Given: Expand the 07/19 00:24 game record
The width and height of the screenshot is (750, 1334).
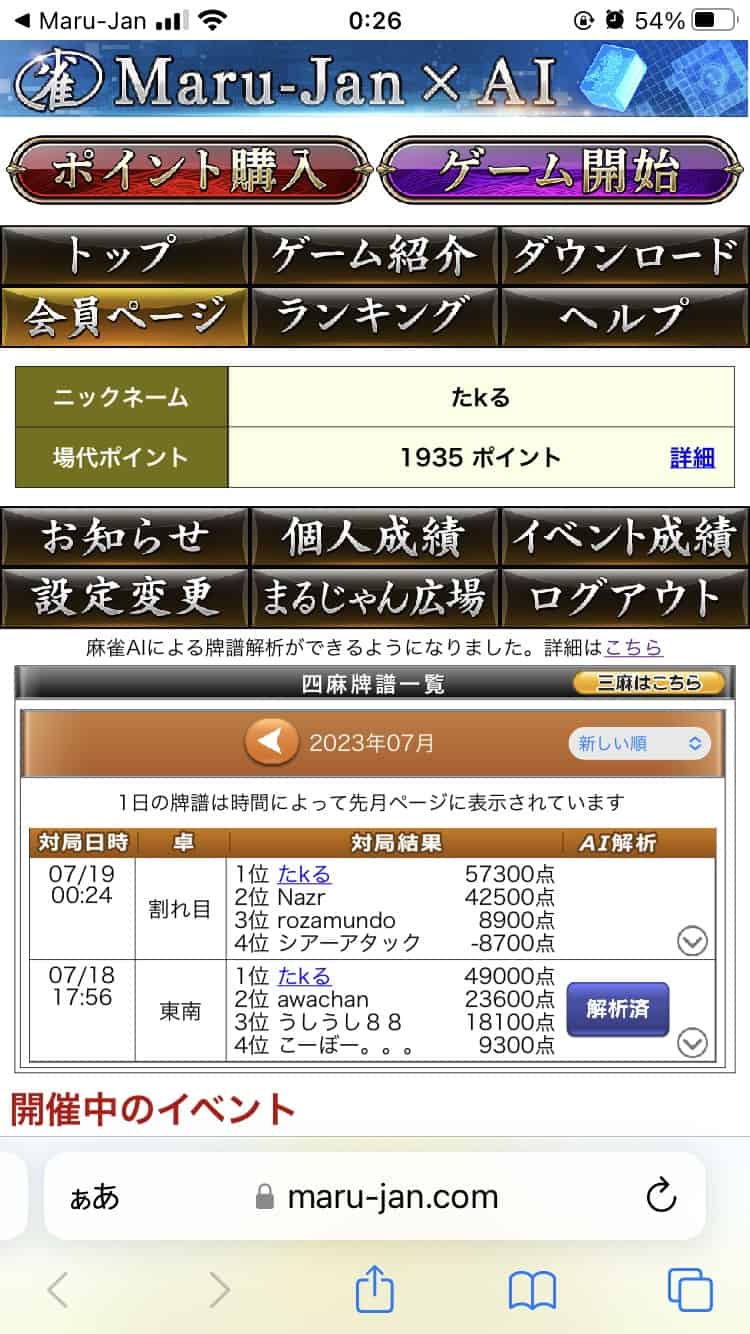Looking at the screenshot, I should (692, 941).
